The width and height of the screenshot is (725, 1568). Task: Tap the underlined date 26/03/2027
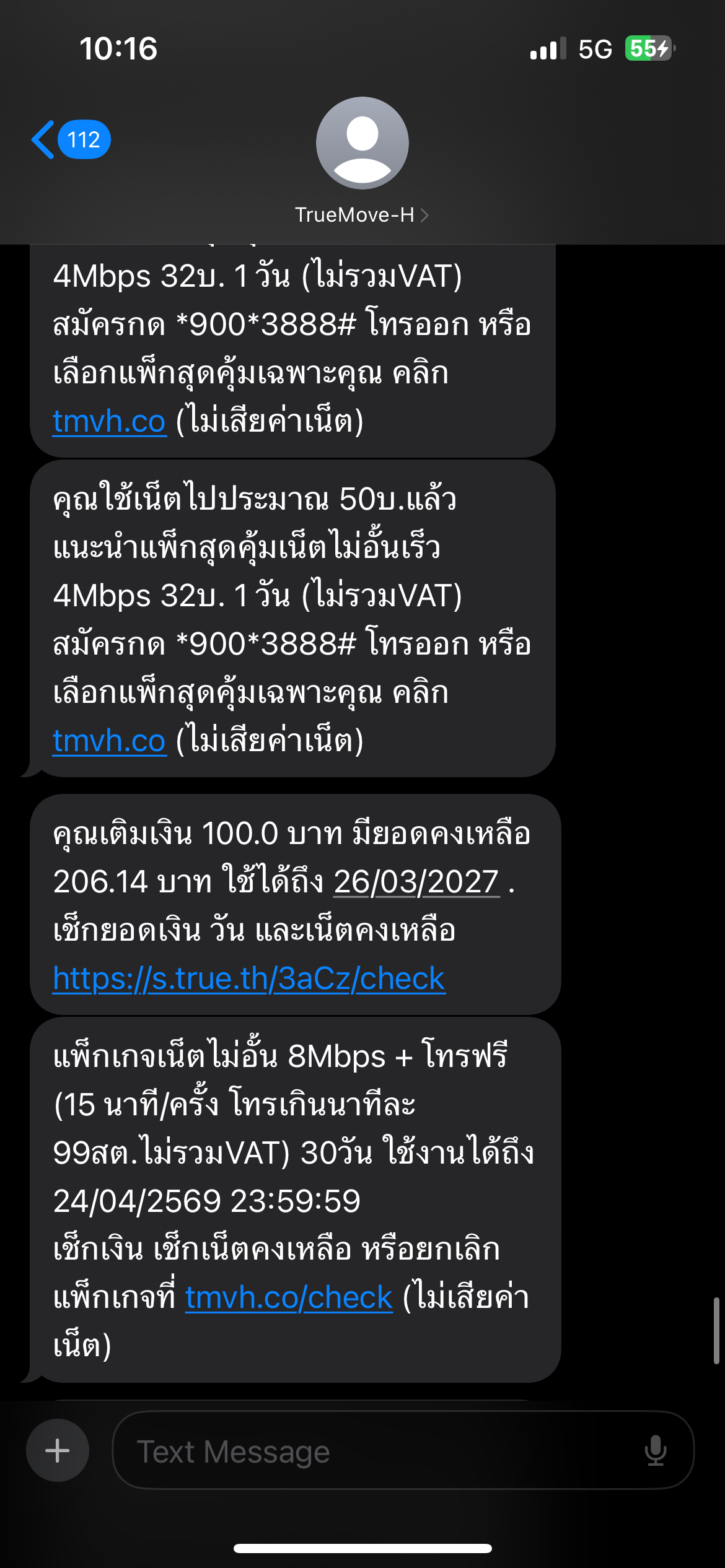point(416,881)
